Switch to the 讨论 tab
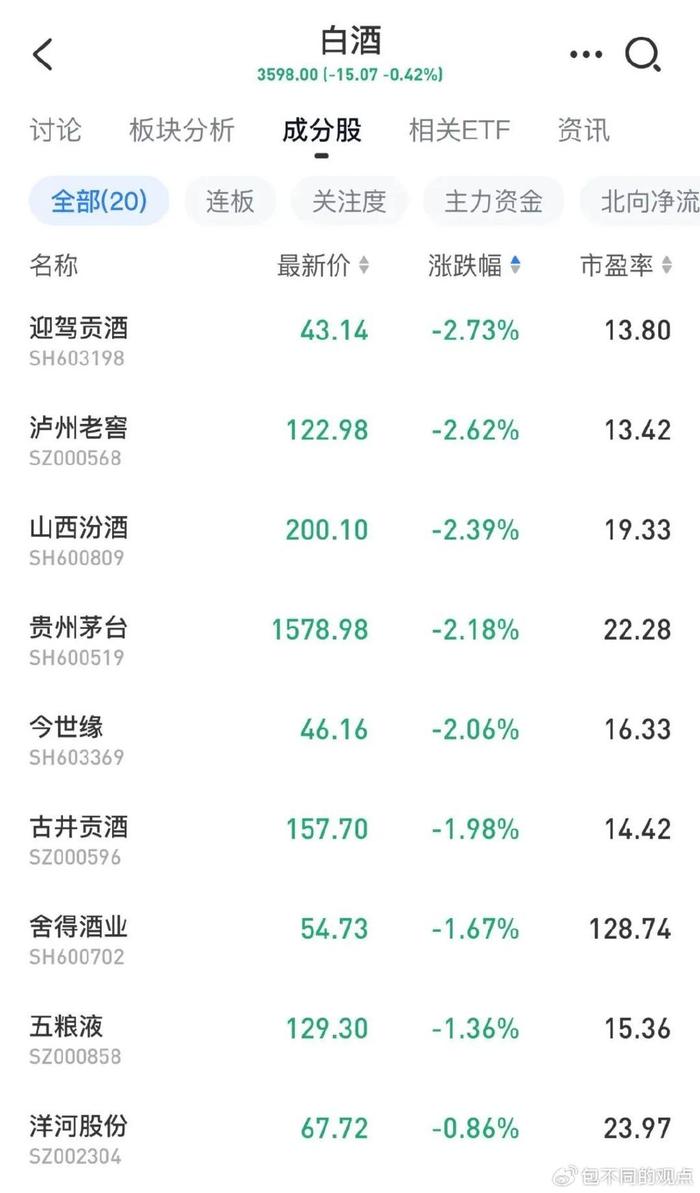700x1193 pixels. click(x=56, y=130)
